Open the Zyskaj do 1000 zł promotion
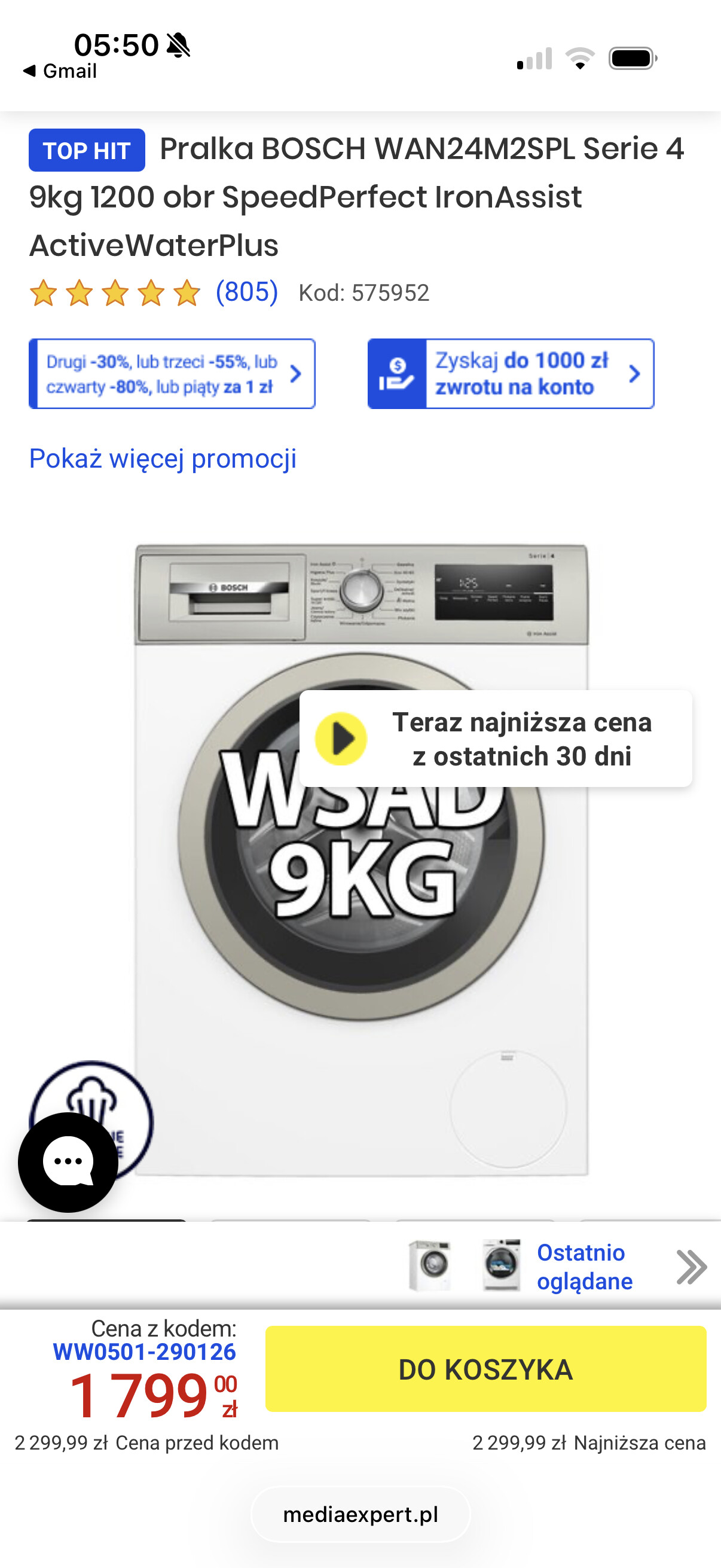 (511, 374)
